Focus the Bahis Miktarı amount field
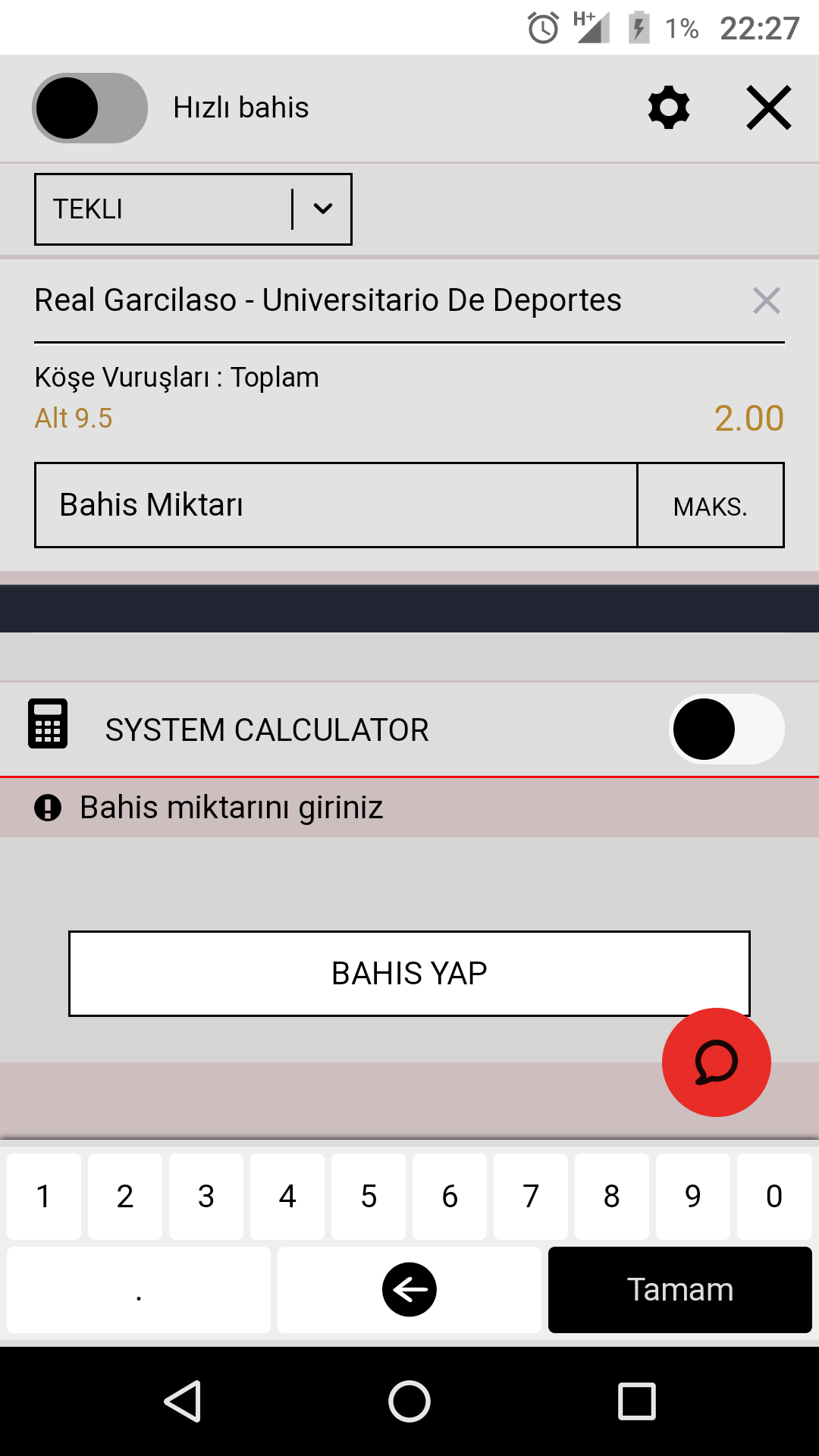Viewport: 819px width, 1456px height. pyautogui.click(x=336, y=505)
